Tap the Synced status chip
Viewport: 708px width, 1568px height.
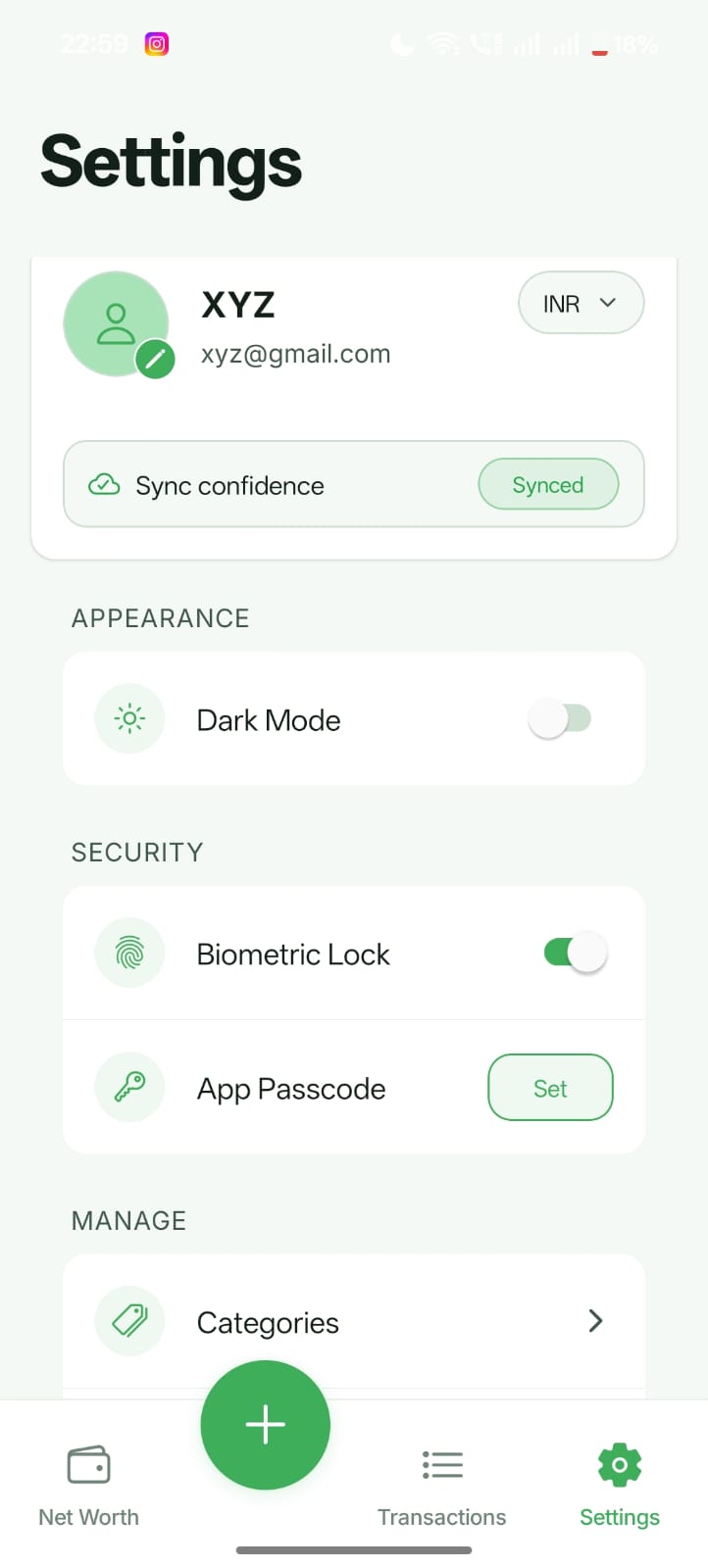click(548, 485)
